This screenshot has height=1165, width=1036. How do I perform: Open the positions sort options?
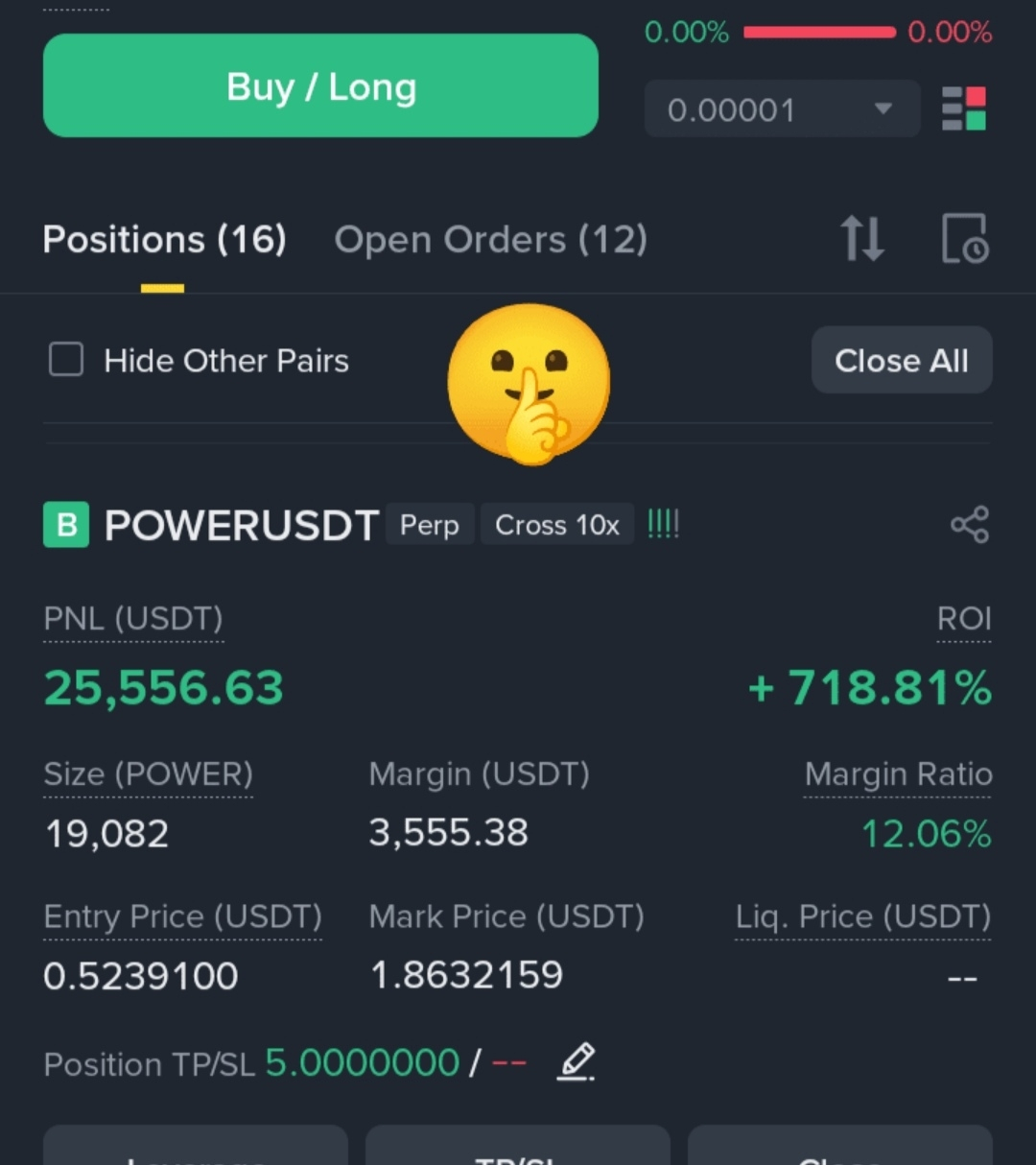click(861, 239)
